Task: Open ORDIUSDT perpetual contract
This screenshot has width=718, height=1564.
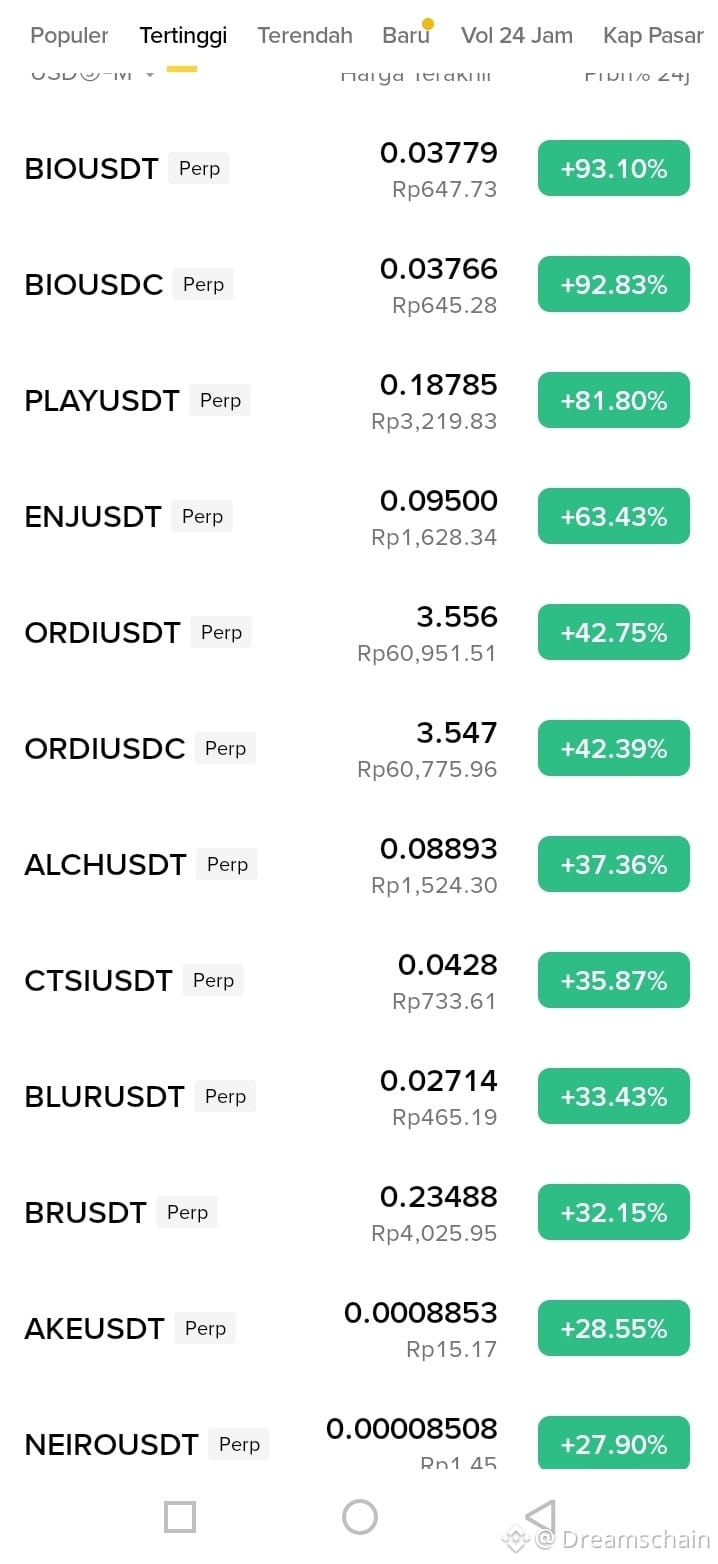Action: [359, 633]
